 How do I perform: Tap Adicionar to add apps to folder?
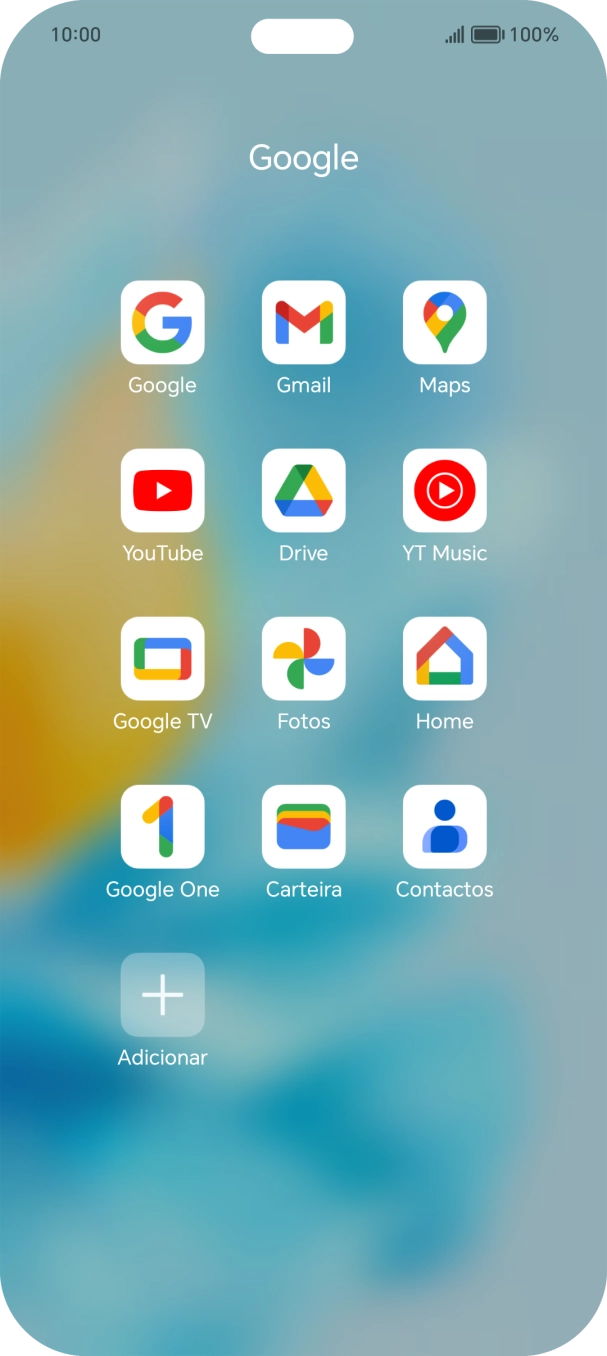click(162, 994)
